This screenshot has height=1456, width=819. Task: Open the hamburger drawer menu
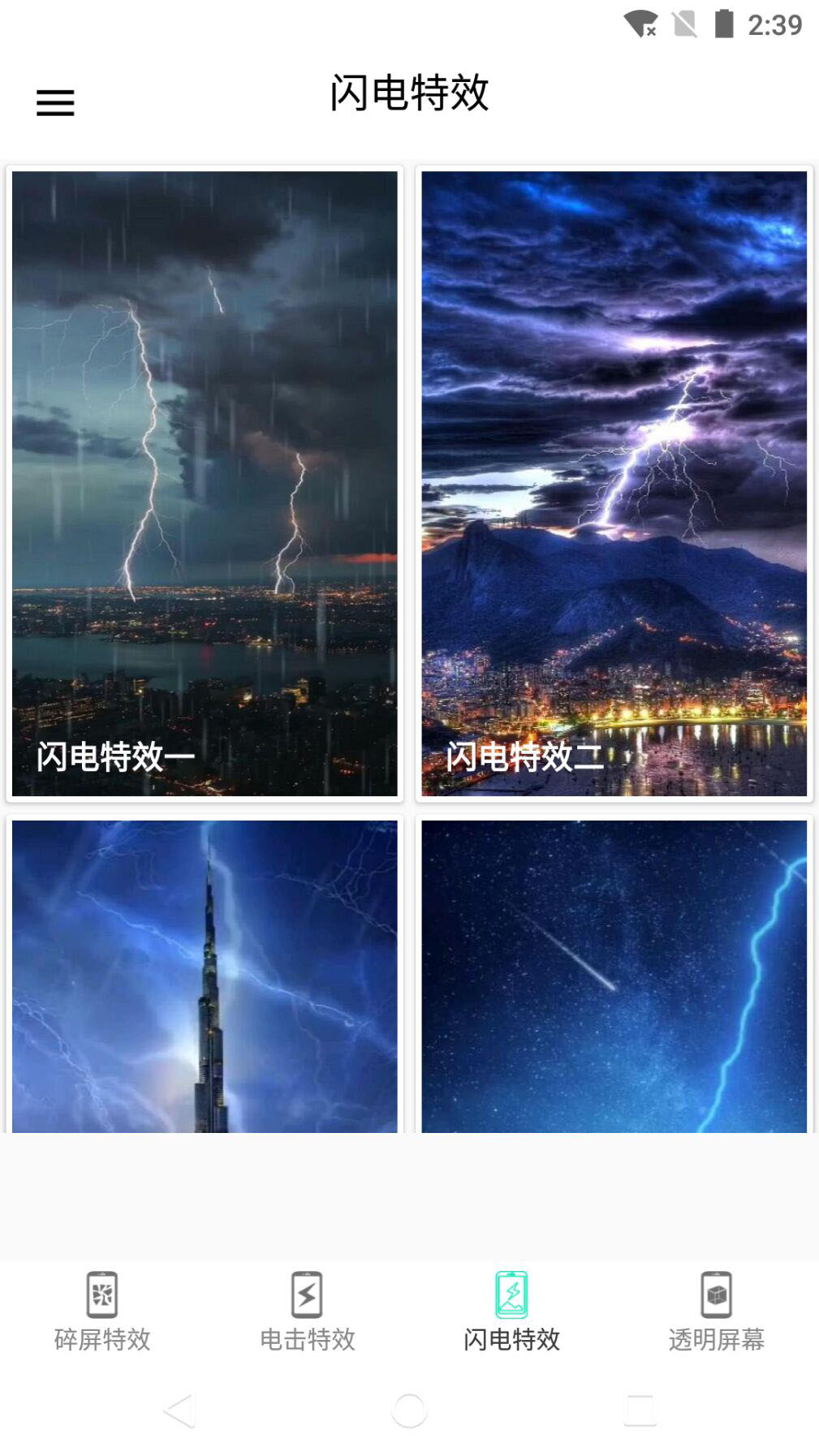tap(55, 103)
